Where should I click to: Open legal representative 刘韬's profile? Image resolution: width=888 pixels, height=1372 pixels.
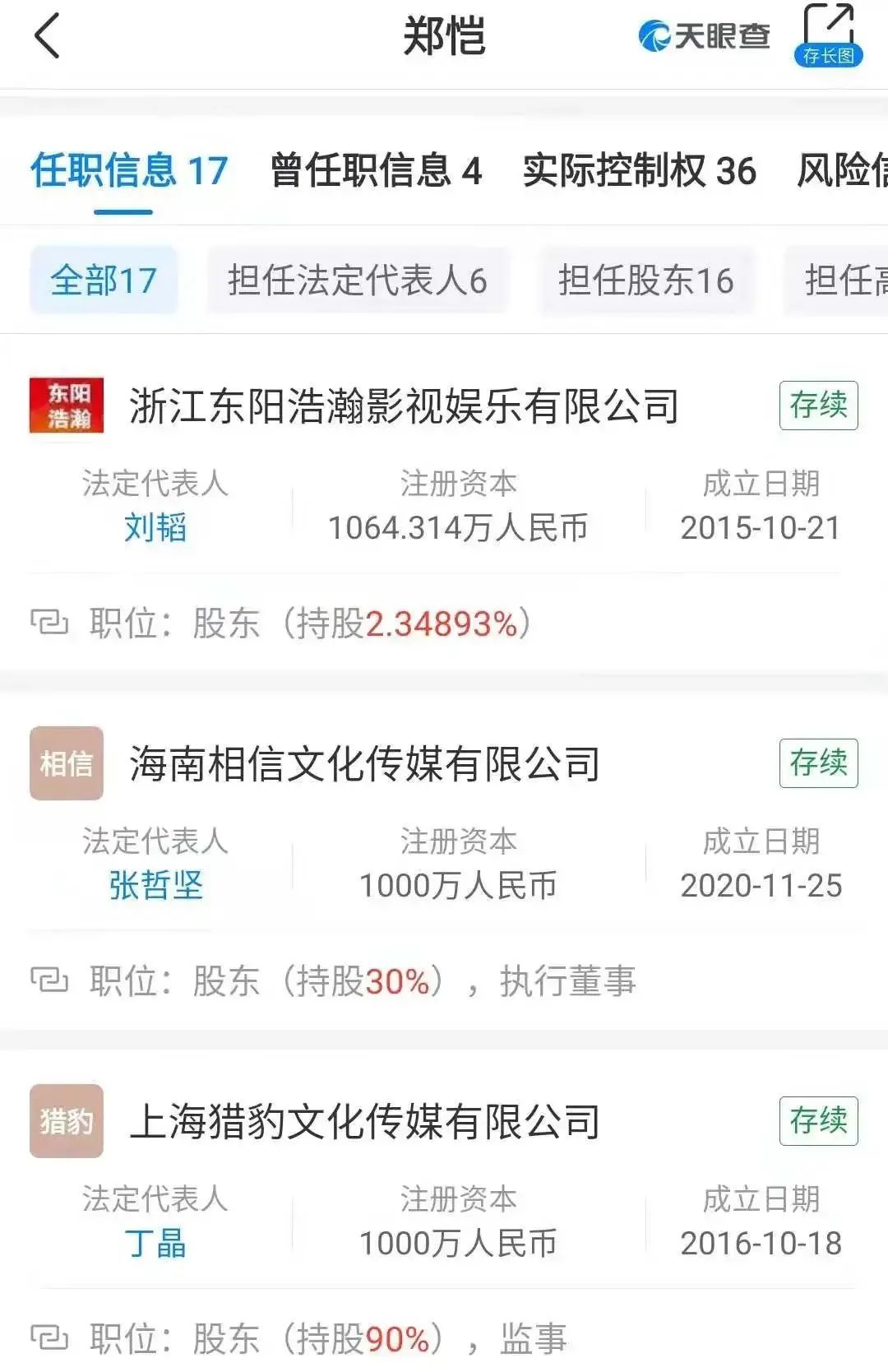click(154, 526)
